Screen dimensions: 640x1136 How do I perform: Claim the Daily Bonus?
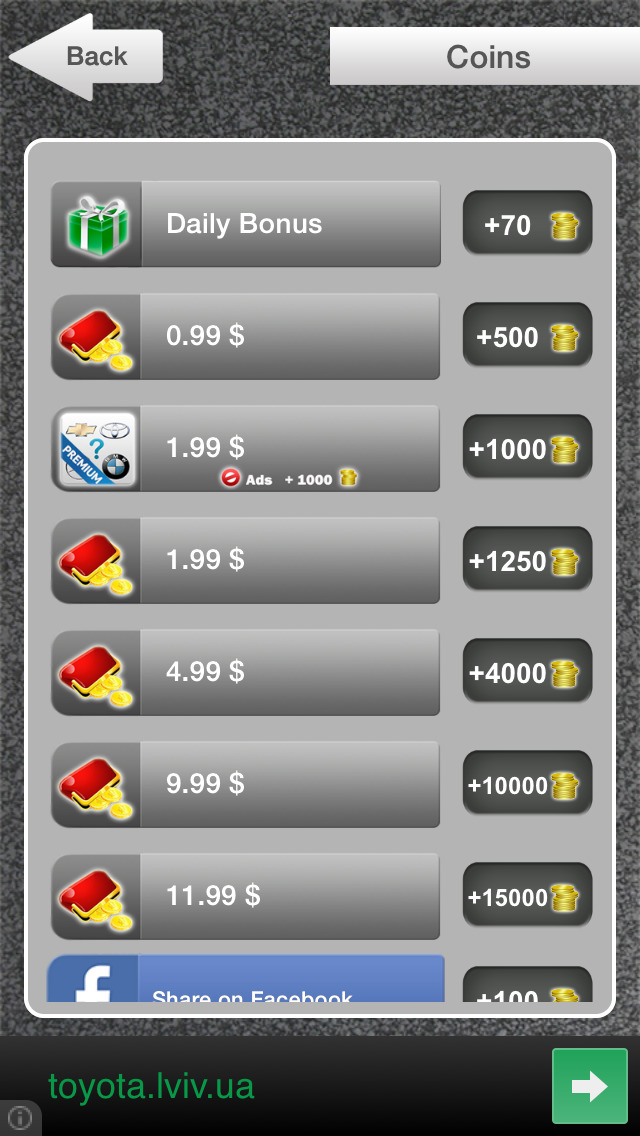[246, 224]
